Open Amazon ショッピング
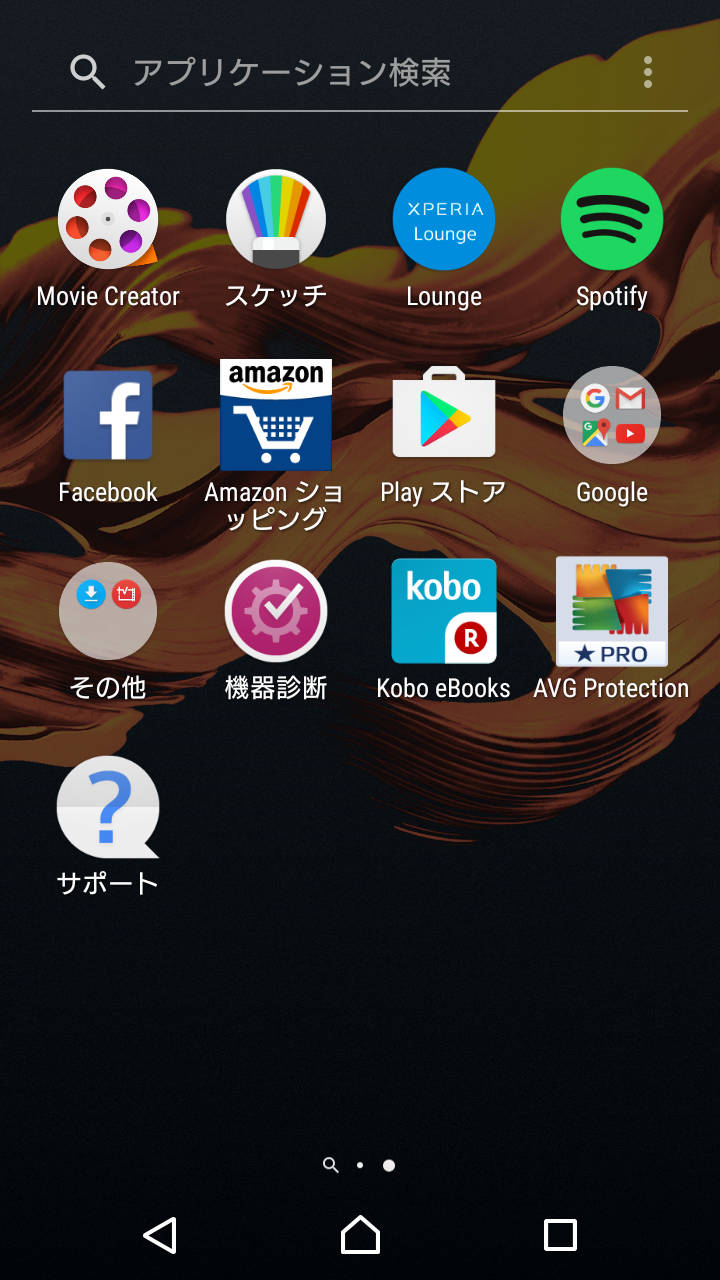Viewport: 720px width, 1280px height. tap(276, 416)
